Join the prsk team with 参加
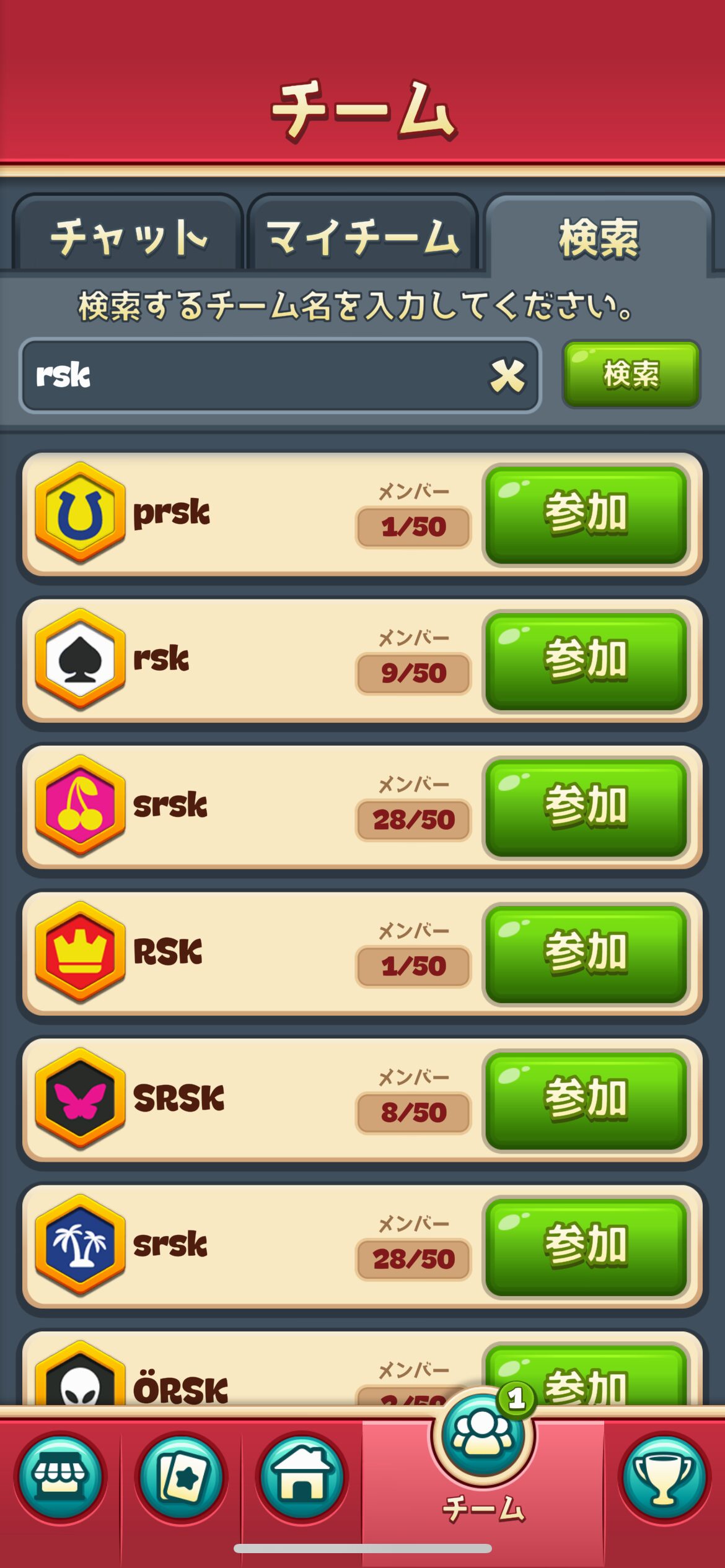 [586, 515]
